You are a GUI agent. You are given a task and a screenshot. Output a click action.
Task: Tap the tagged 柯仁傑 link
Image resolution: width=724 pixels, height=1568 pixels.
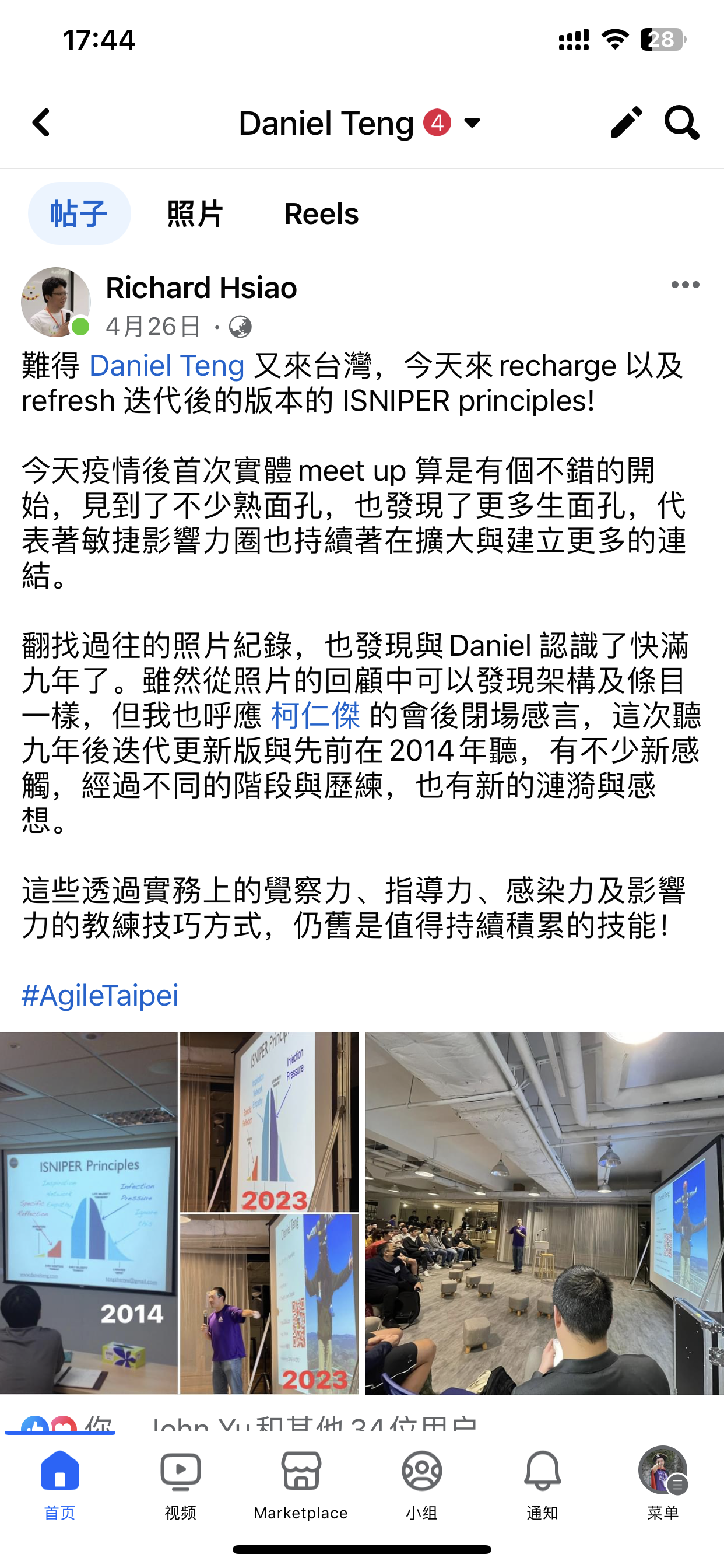pyautogui.click(x=315, y=715)
